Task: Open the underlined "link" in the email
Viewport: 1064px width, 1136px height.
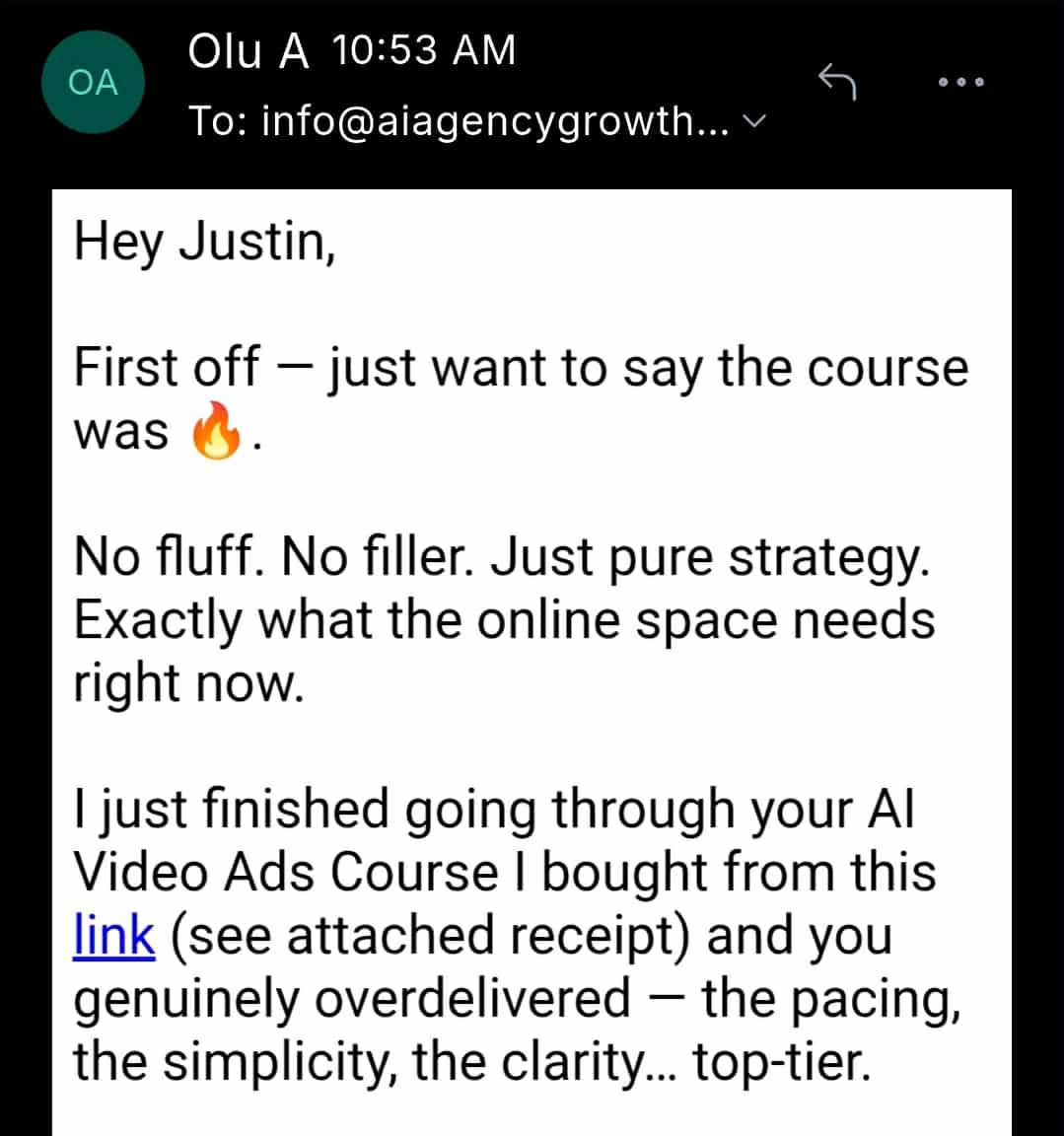Action: 114,936
